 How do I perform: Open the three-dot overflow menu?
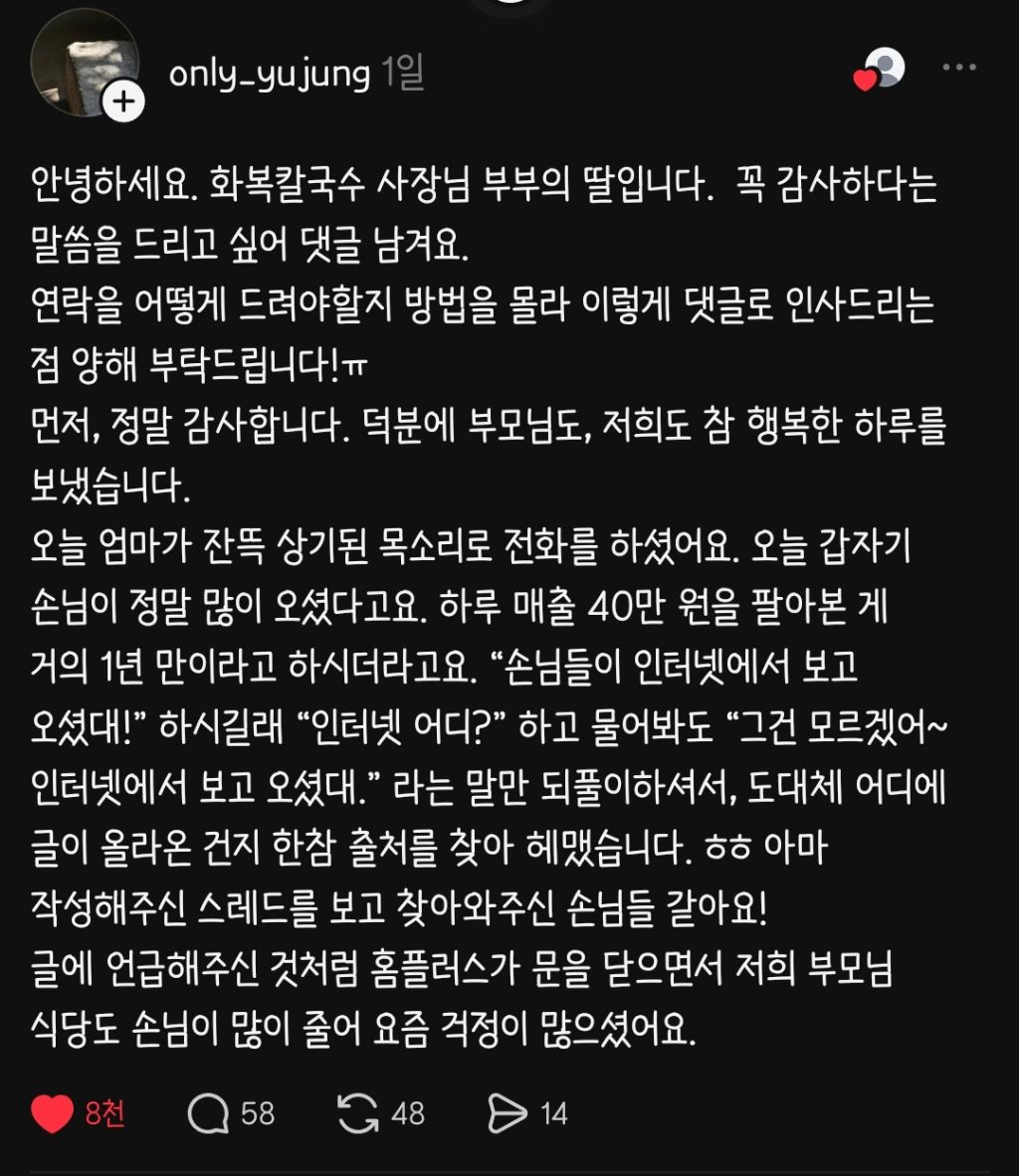click(959, 68)
